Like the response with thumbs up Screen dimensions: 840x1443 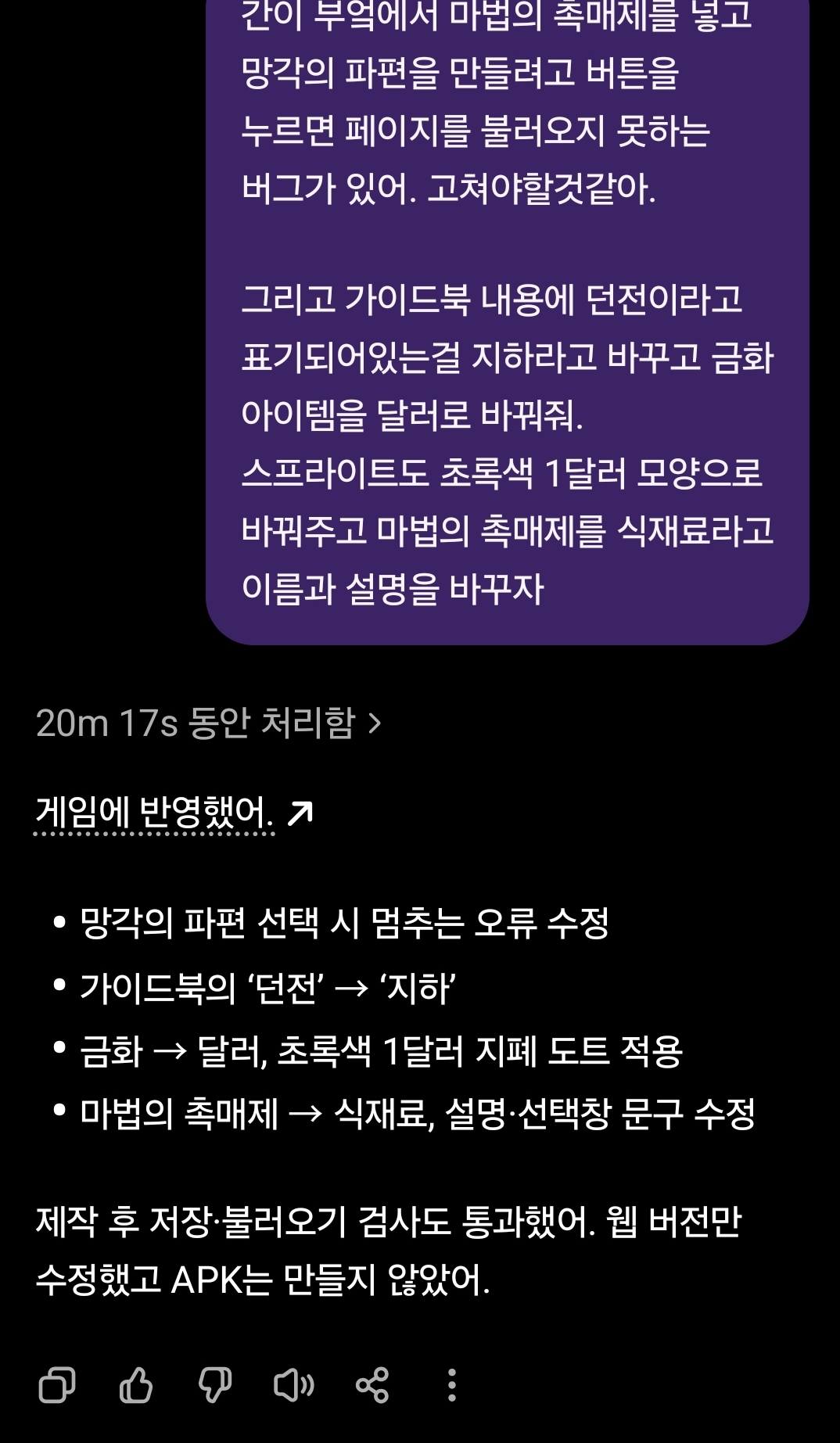136,1385
